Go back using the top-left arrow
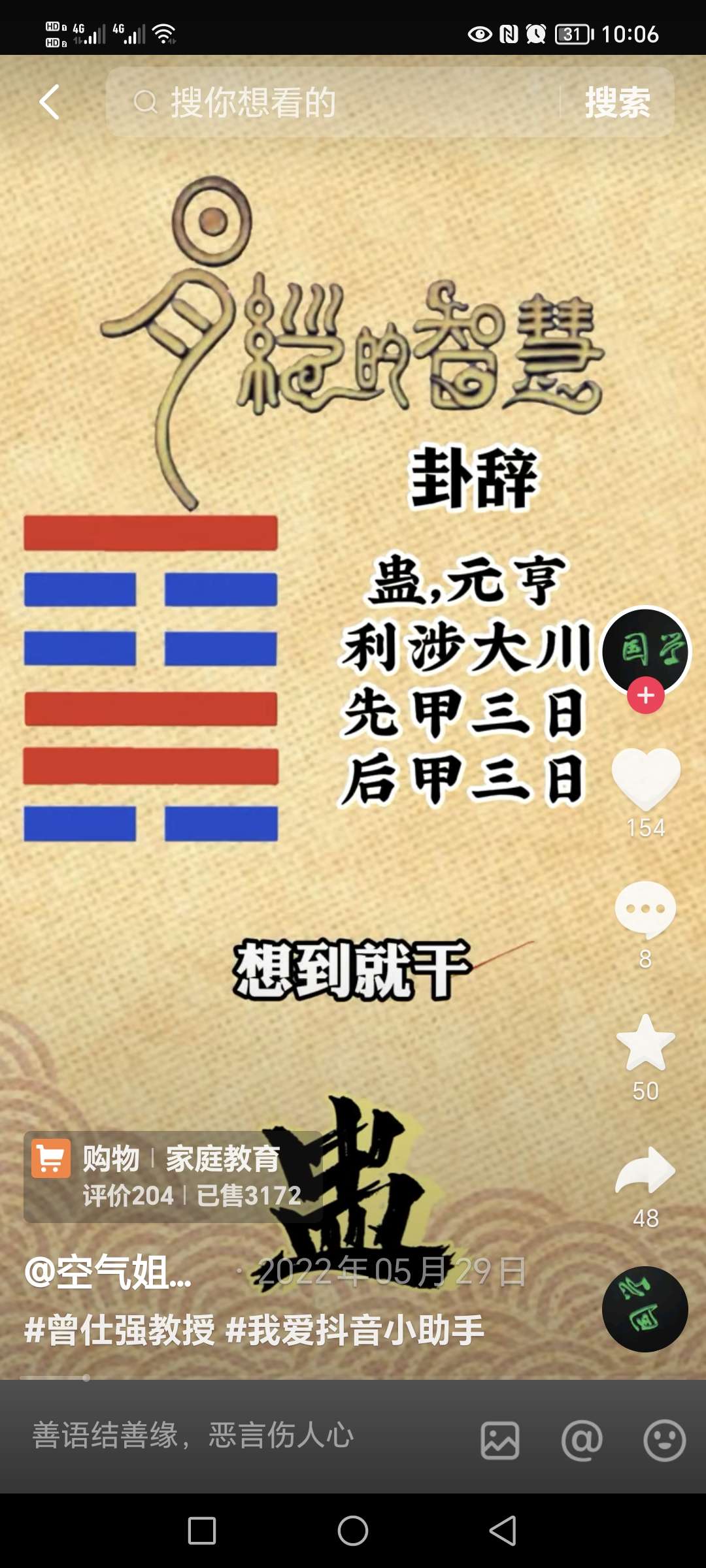 click(x=50, y=102)
